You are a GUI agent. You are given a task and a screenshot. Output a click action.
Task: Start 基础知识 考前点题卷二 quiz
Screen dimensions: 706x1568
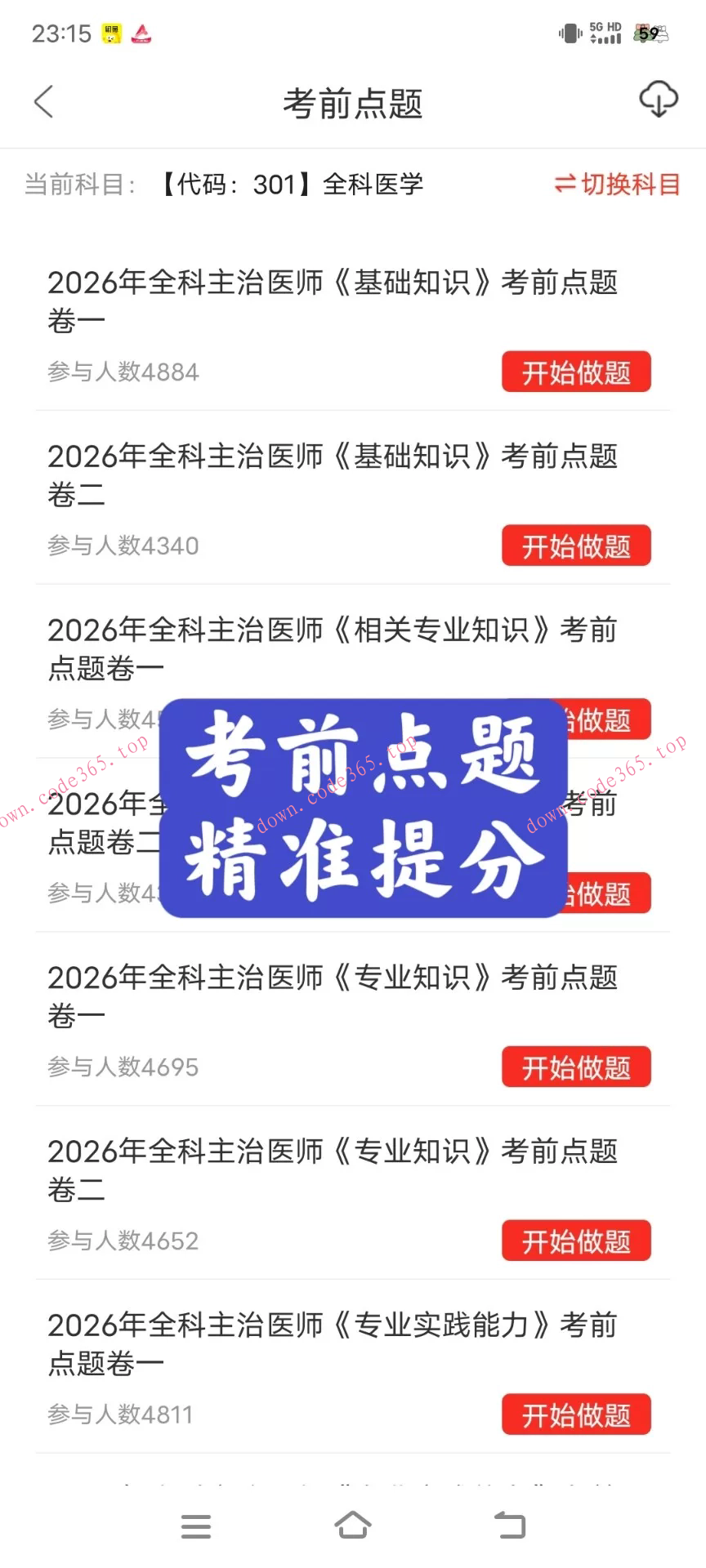[x=576, y=546]
